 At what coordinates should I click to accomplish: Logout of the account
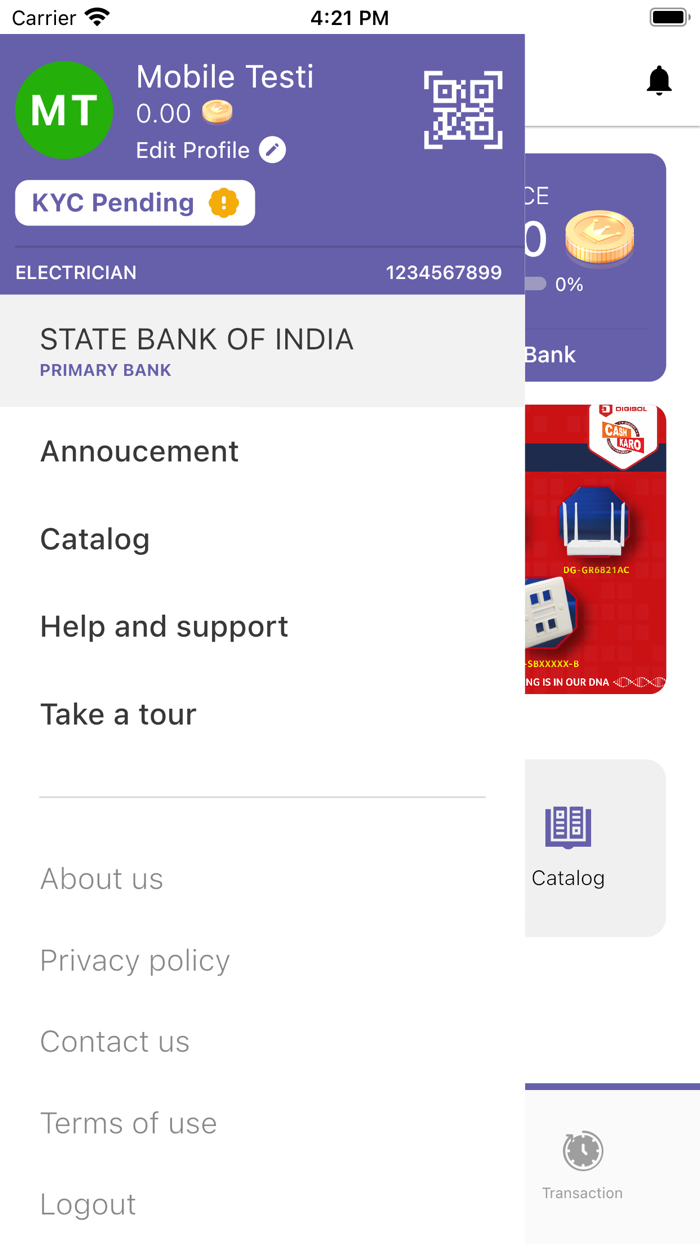click(88, 1204)
